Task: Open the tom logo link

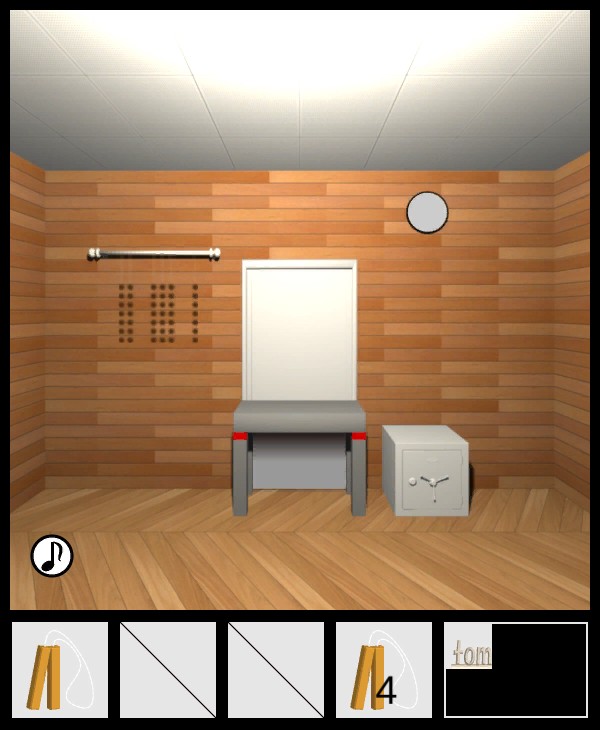Action: coord(469,655)
